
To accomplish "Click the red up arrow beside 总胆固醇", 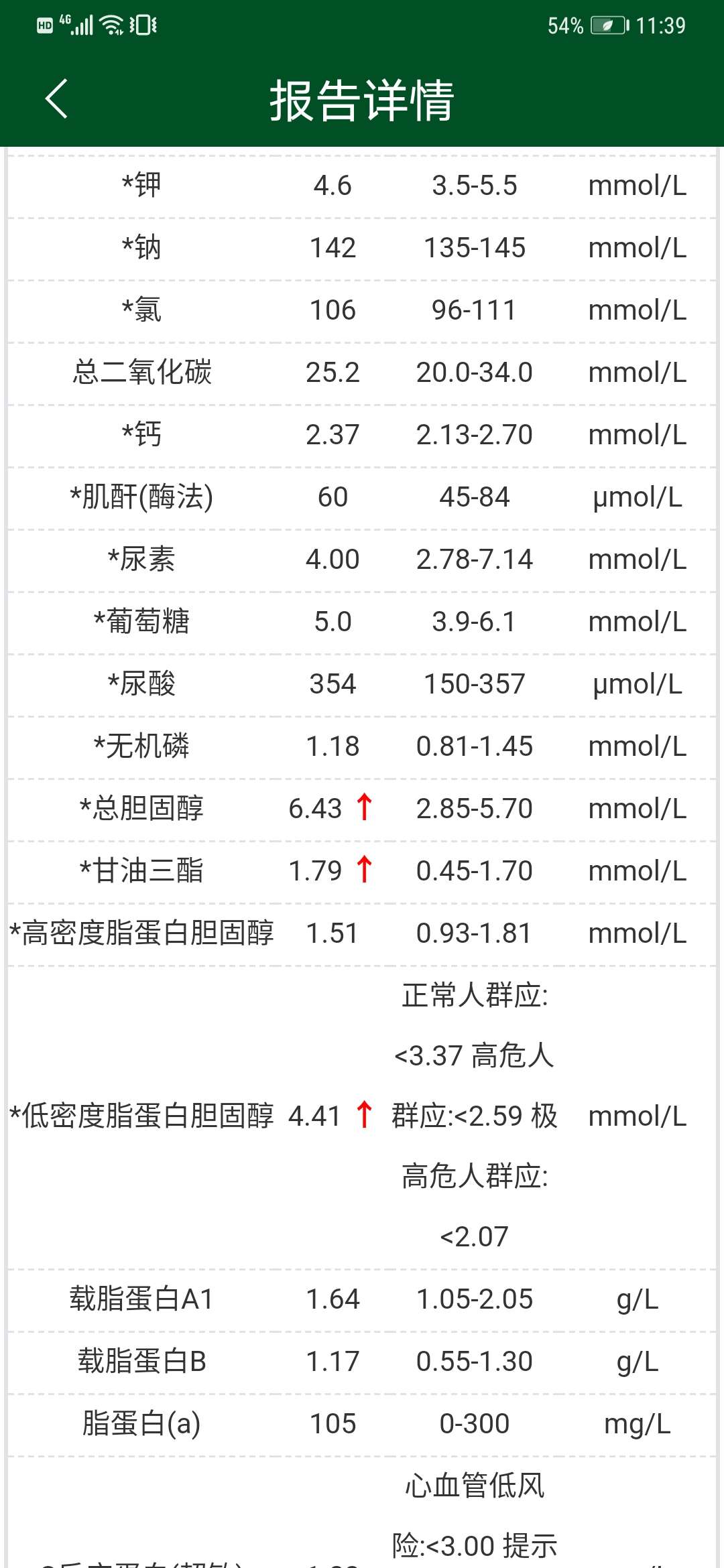I will (x=363, y=807).
